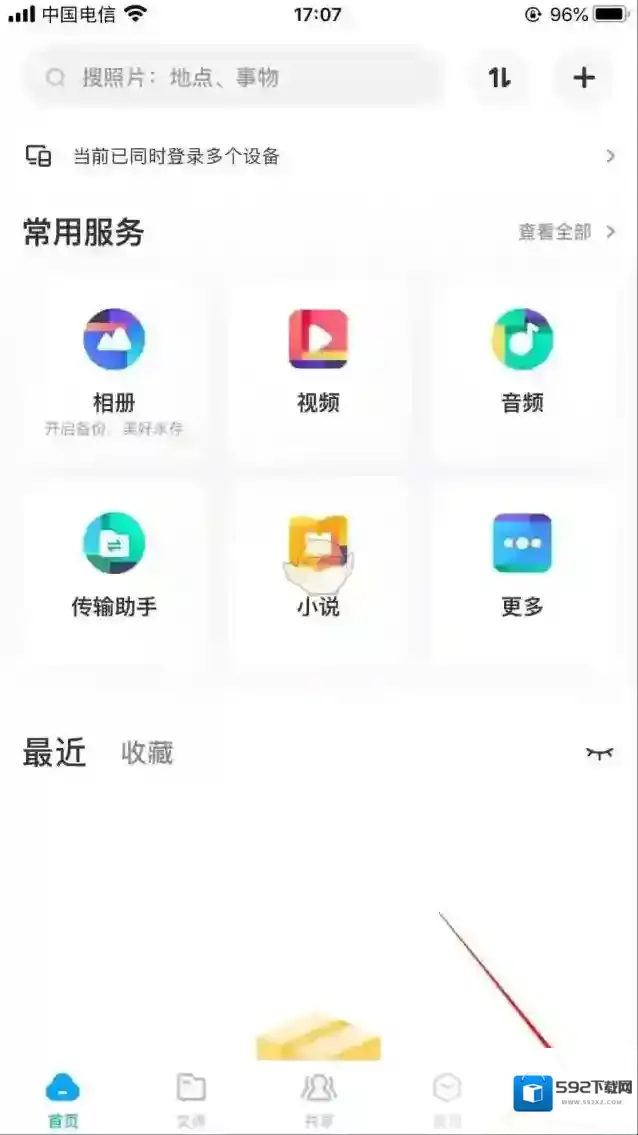Open the multiple devices logged-in notice

point(318,156)
